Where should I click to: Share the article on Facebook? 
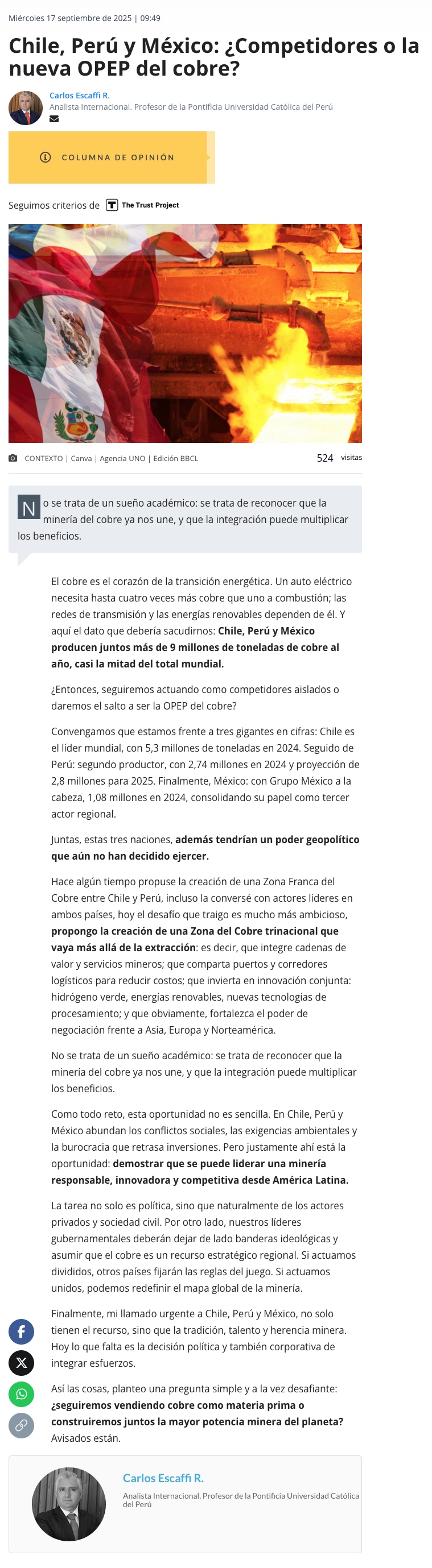pos(21,1331)
